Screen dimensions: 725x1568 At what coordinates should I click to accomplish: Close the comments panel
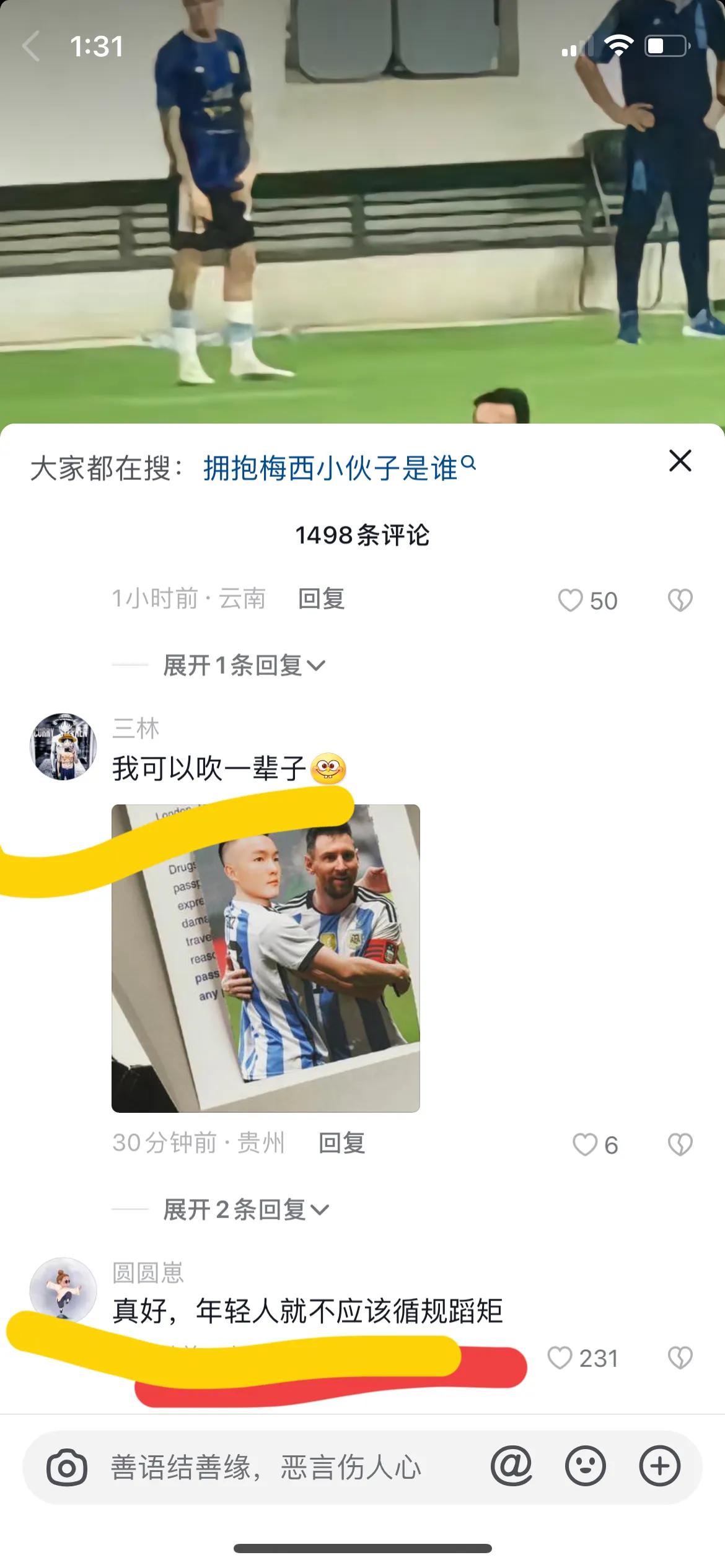point(680,461)
